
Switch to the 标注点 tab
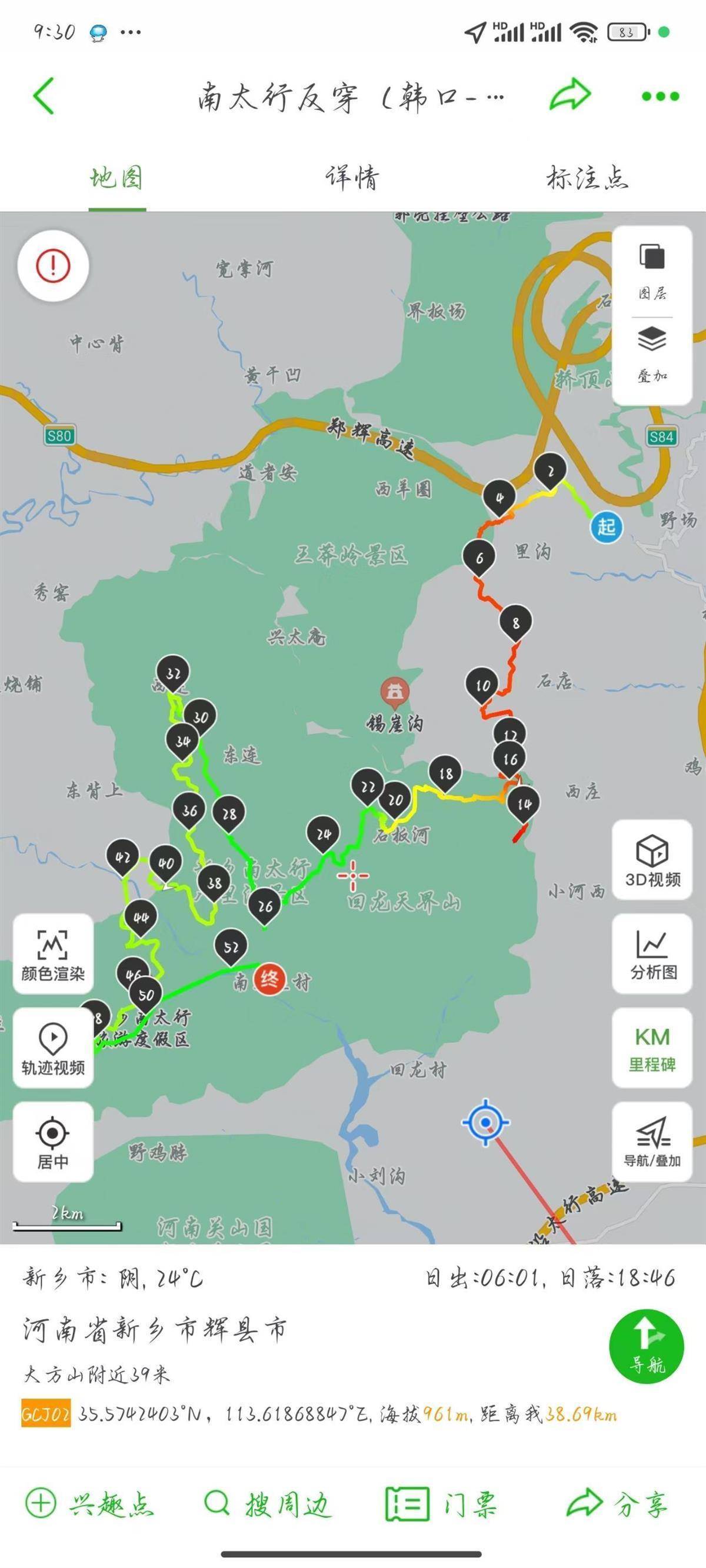point(587,178)
